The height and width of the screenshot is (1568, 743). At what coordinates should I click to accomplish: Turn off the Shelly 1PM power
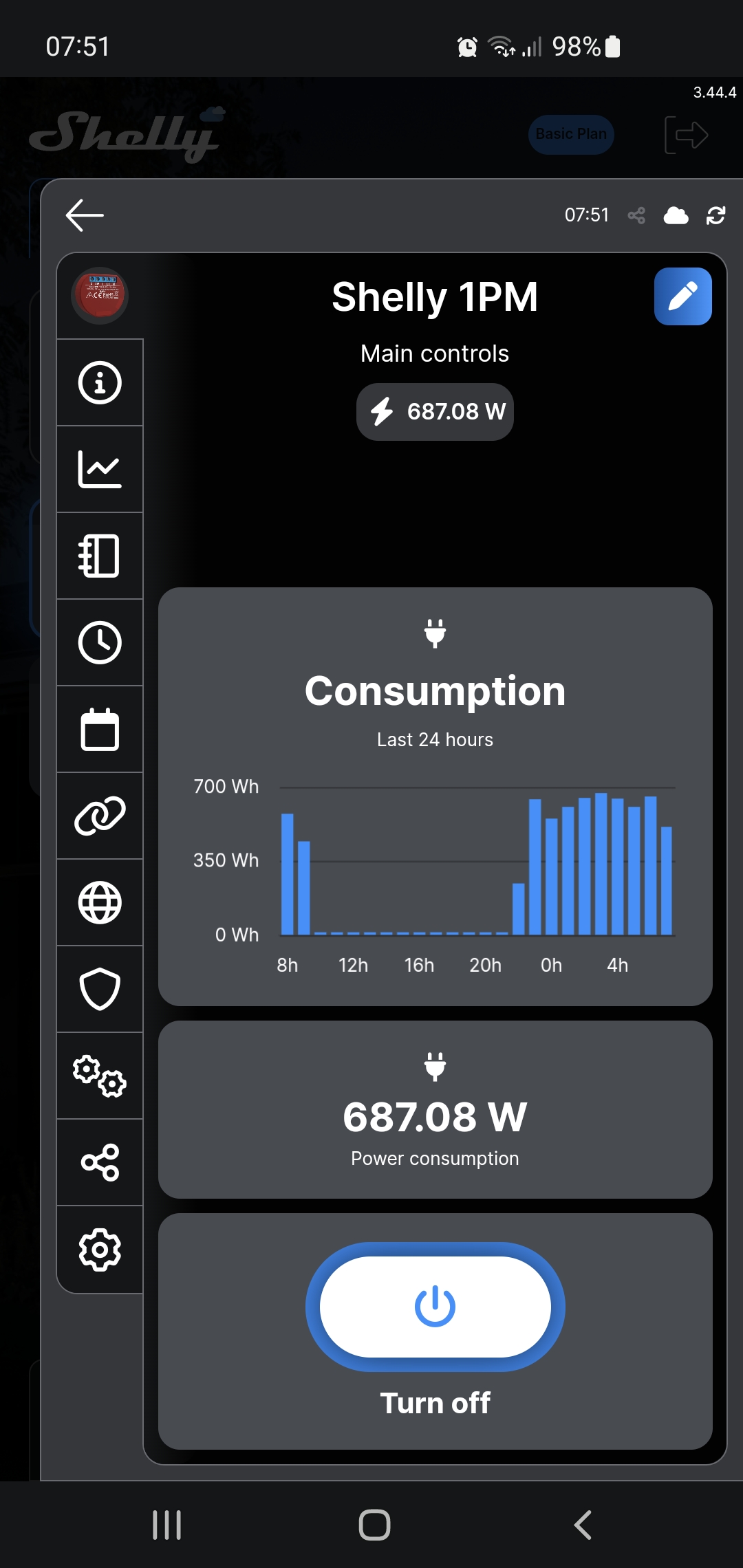[x=435, y=1307]
